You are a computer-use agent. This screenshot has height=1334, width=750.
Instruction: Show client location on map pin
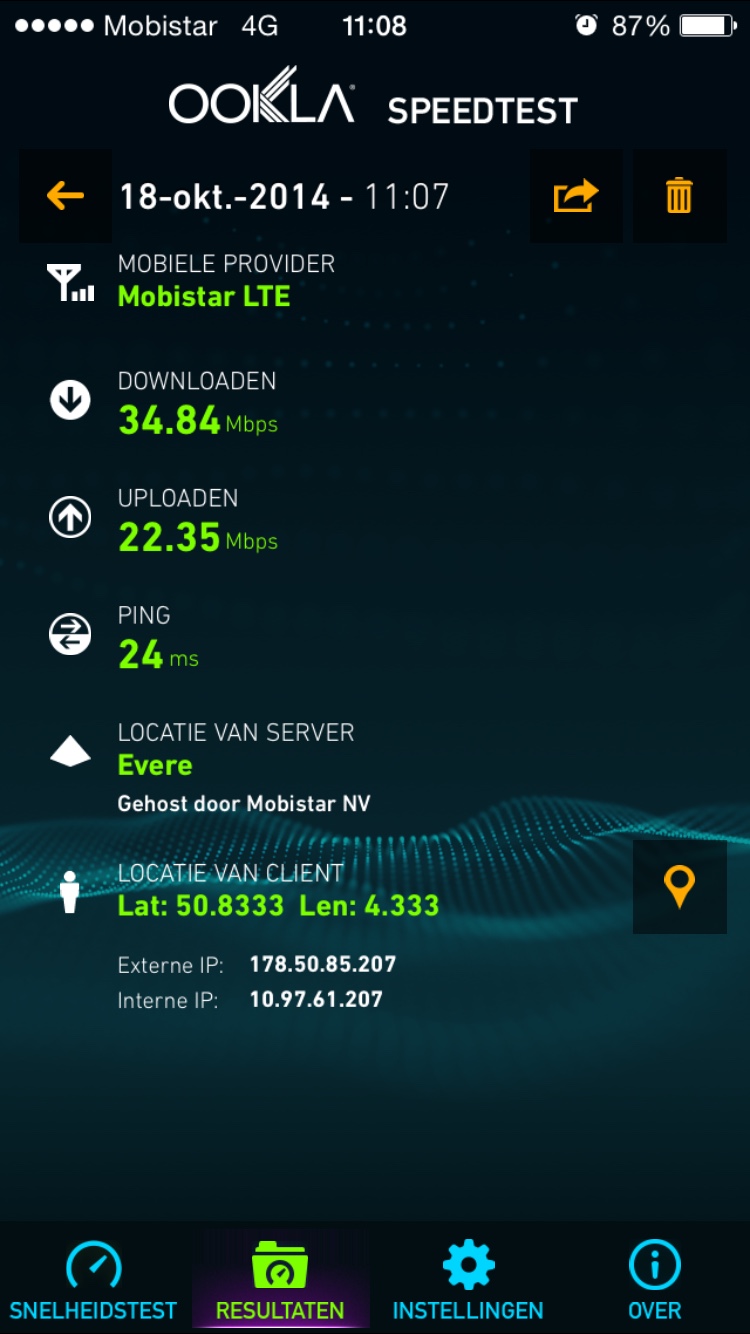[x=679, y=887]
